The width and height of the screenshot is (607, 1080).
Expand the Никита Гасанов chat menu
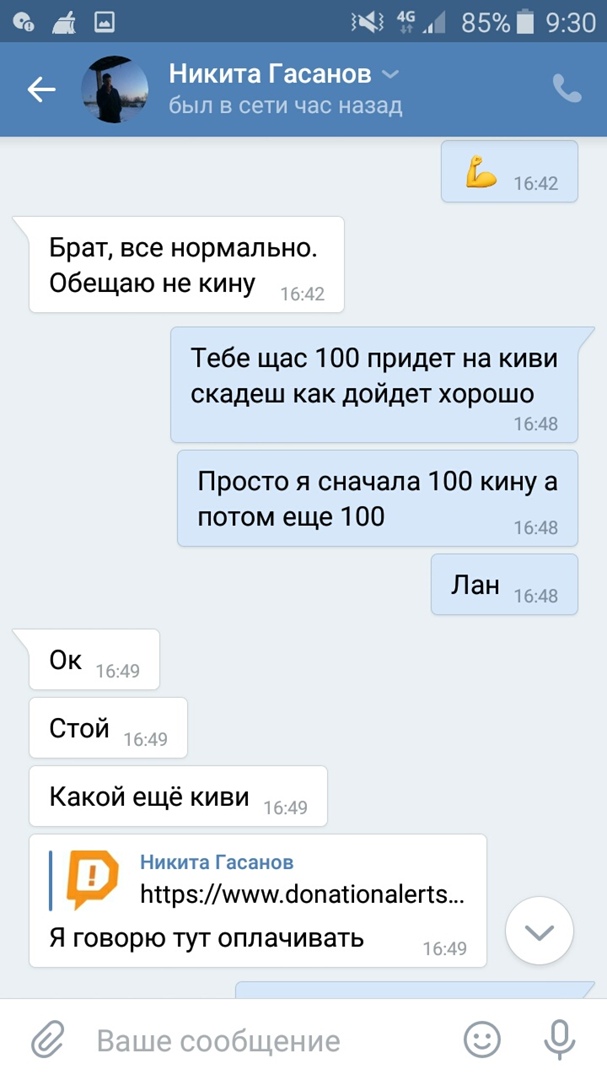click(x=391, y=75)
